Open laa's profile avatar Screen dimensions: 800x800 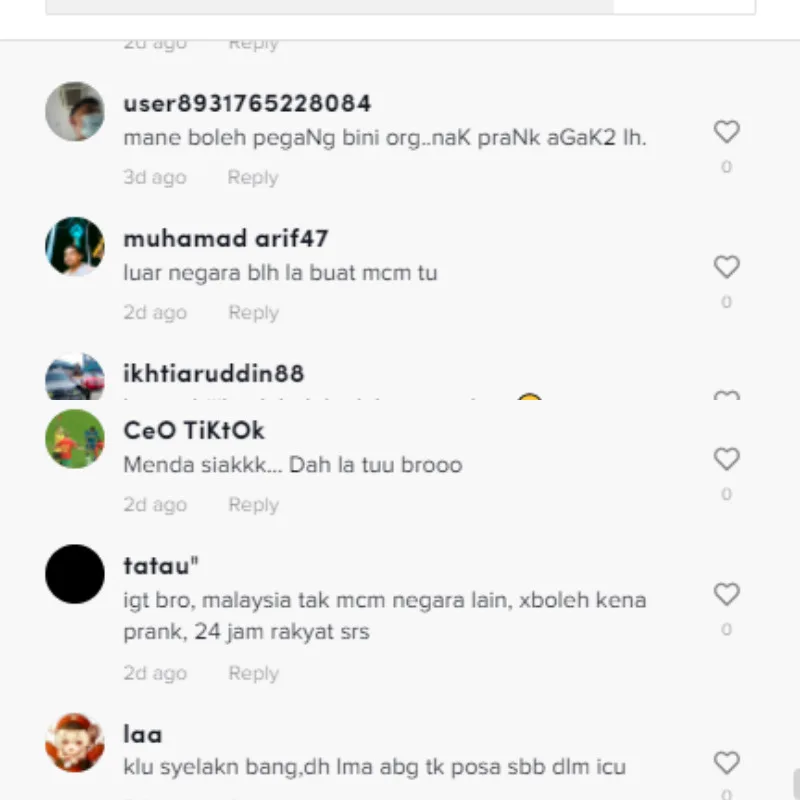(75, 742)
